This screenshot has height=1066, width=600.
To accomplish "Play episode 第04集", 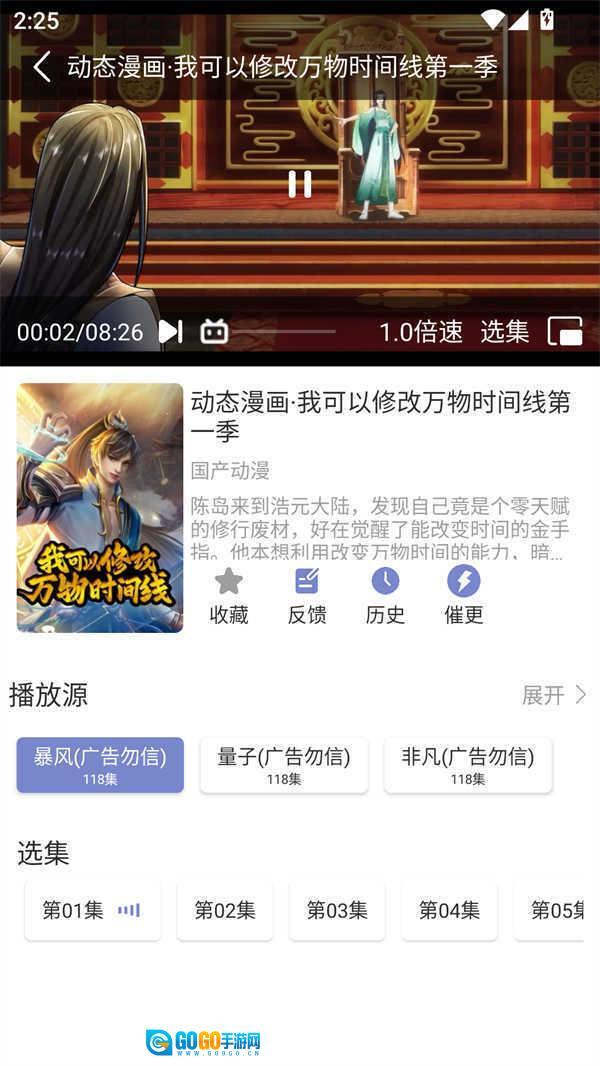I will point(449,910).
